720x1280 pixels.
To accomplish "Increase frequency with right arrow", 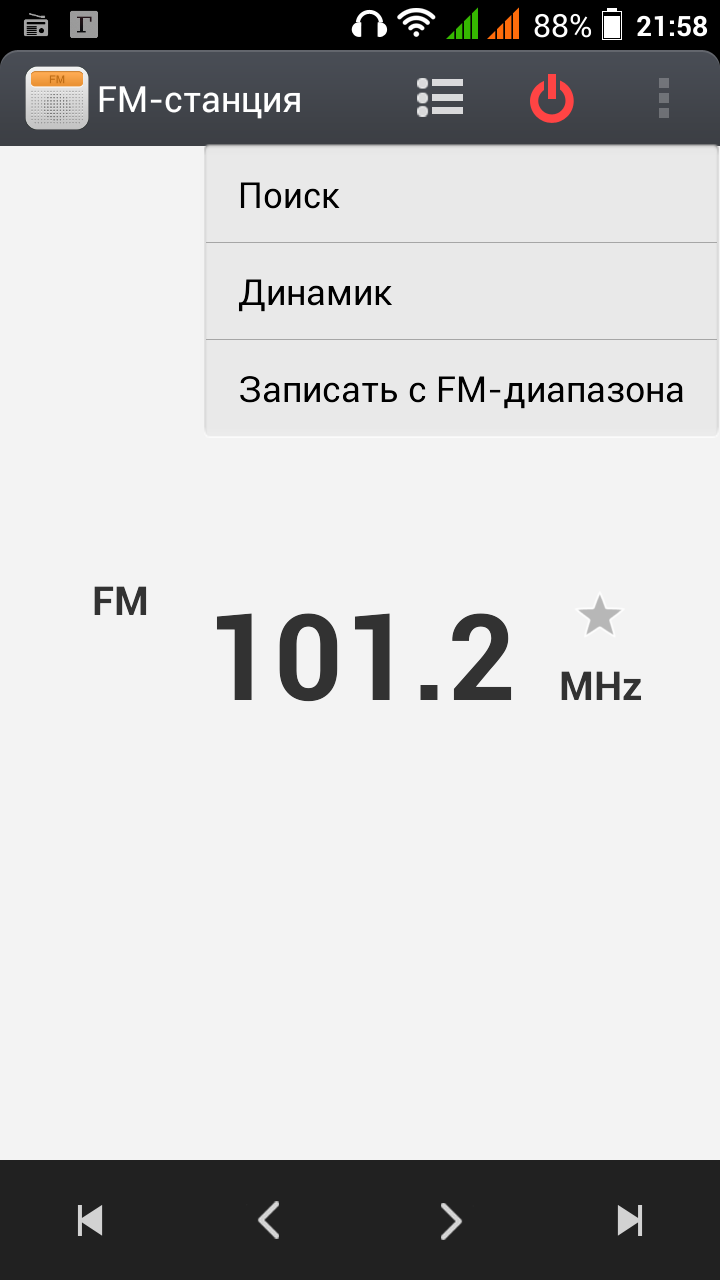I will tap(451, 1220).
